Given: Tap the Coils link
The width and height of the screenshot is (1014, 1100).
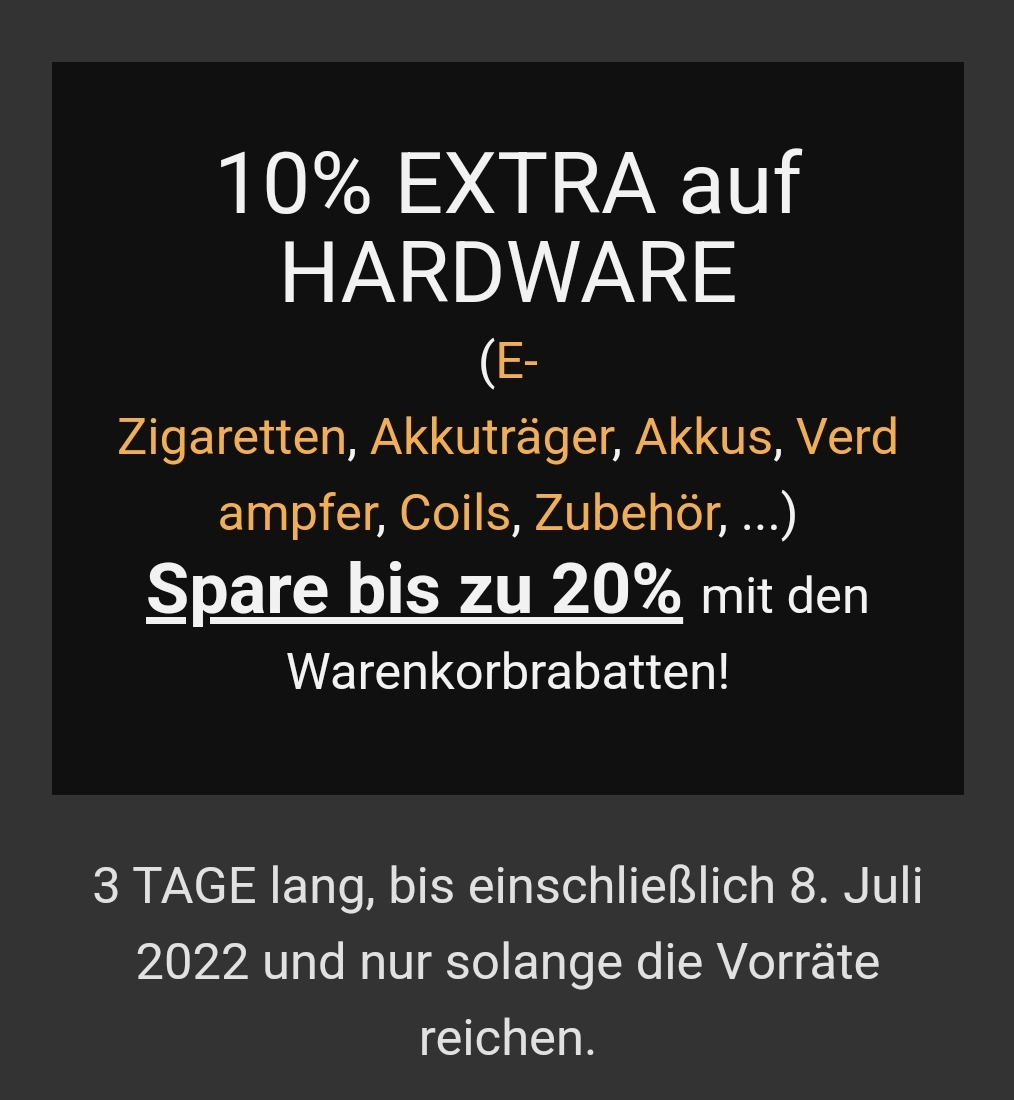Looking at the screenshot, I should pos(455,513).
